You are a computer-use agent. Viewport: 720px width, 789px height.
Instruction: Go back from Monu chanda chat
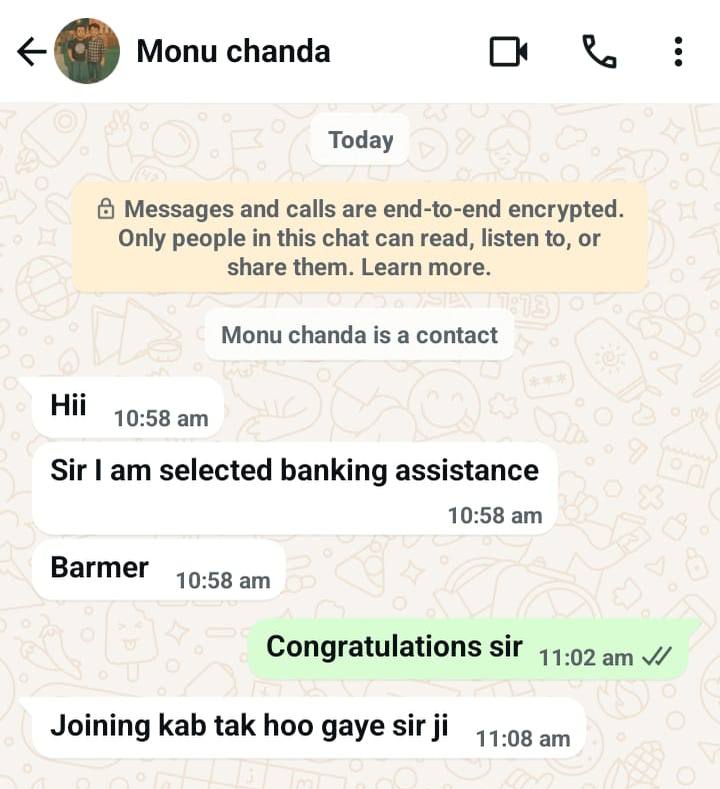tap(30, 52)
